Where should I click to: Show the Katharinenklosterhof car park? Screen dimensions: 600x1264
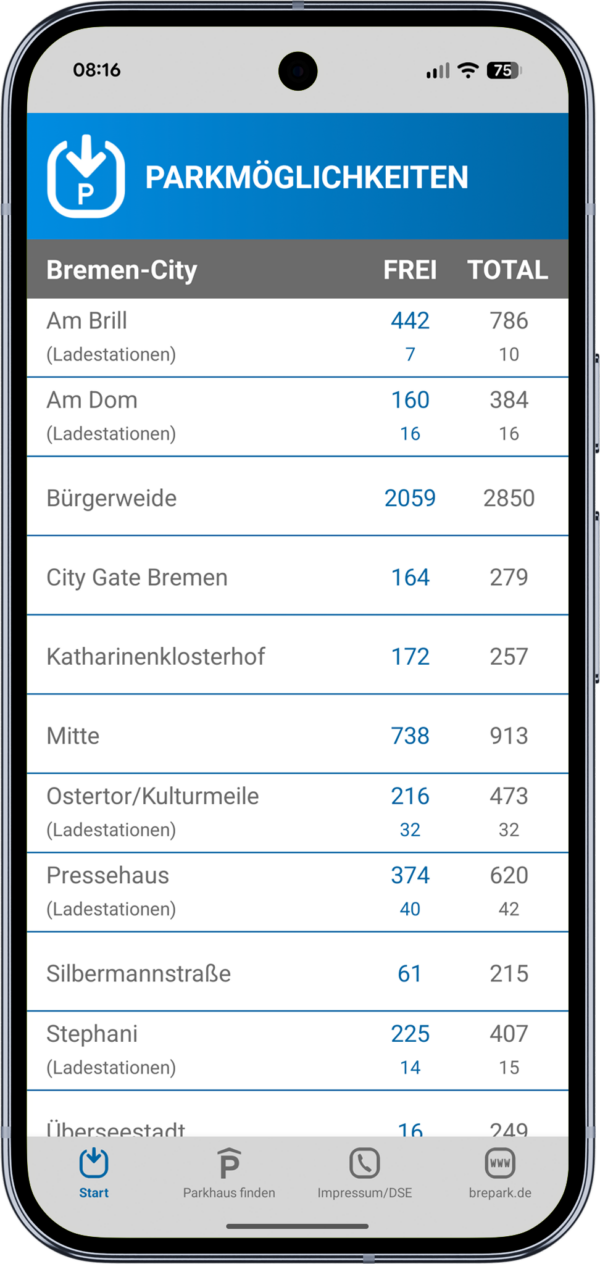coord(297,656)
